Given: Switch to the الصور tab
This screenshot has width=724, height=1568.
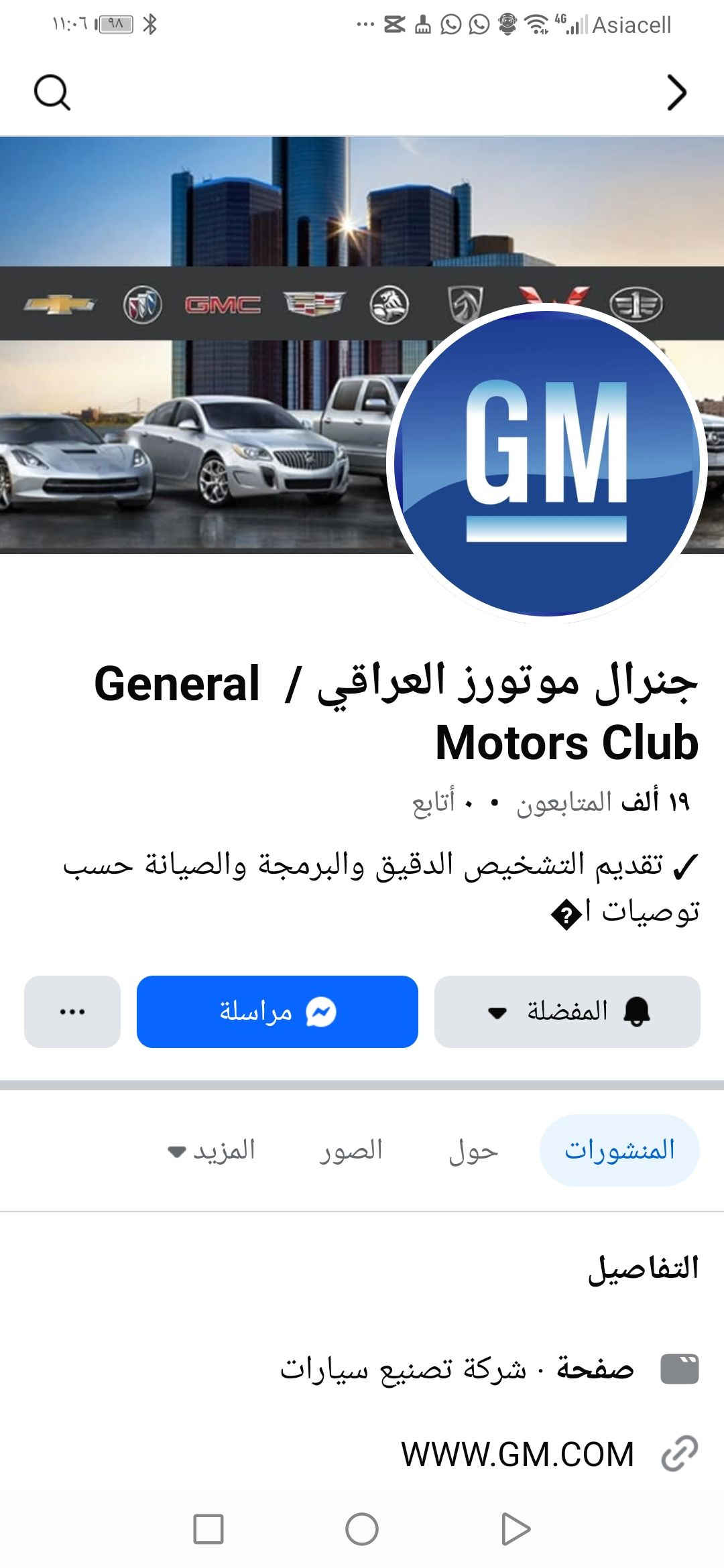Looking at the screenshot, I should click(351, 1151).
